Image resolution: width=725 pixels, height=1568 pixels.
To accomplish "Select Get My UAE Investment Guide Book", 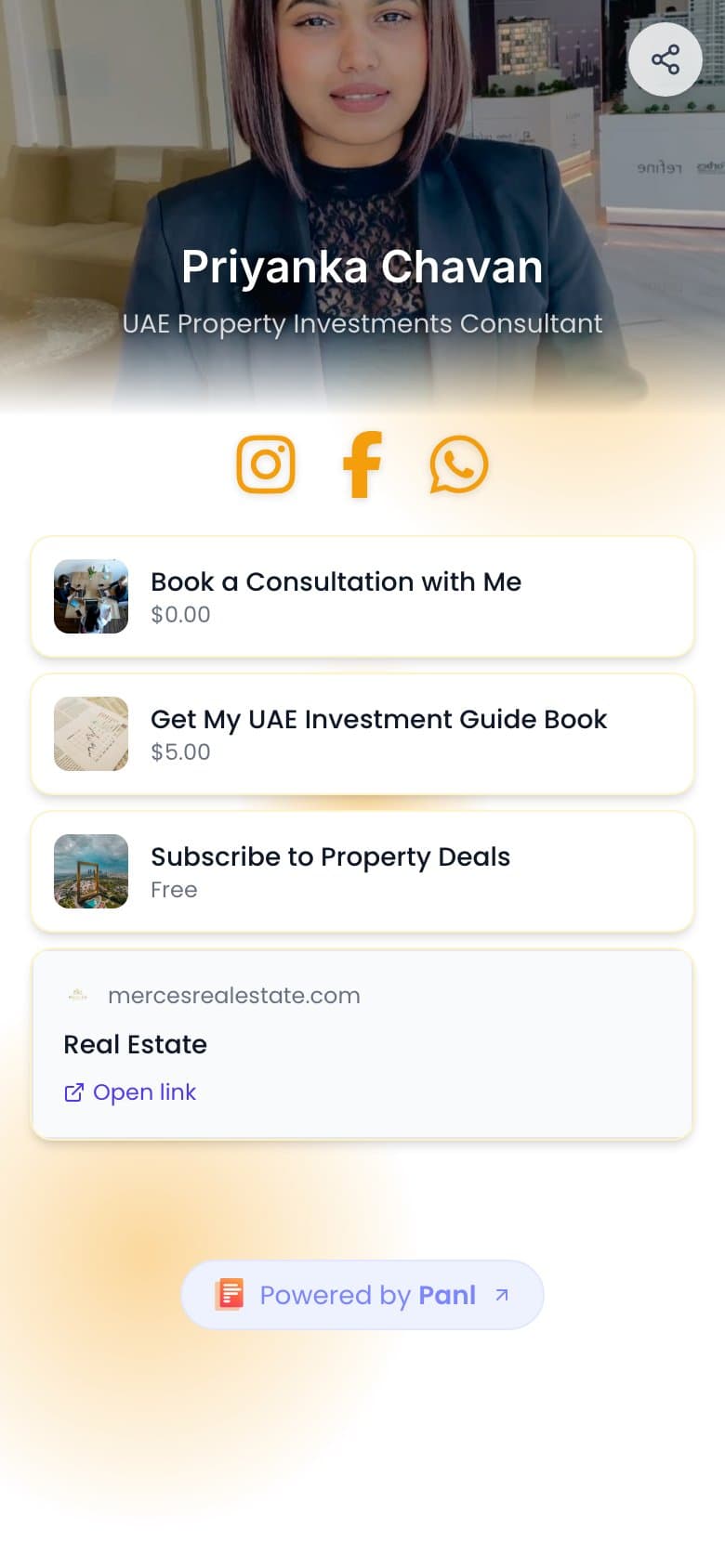I will coord(362,734).
